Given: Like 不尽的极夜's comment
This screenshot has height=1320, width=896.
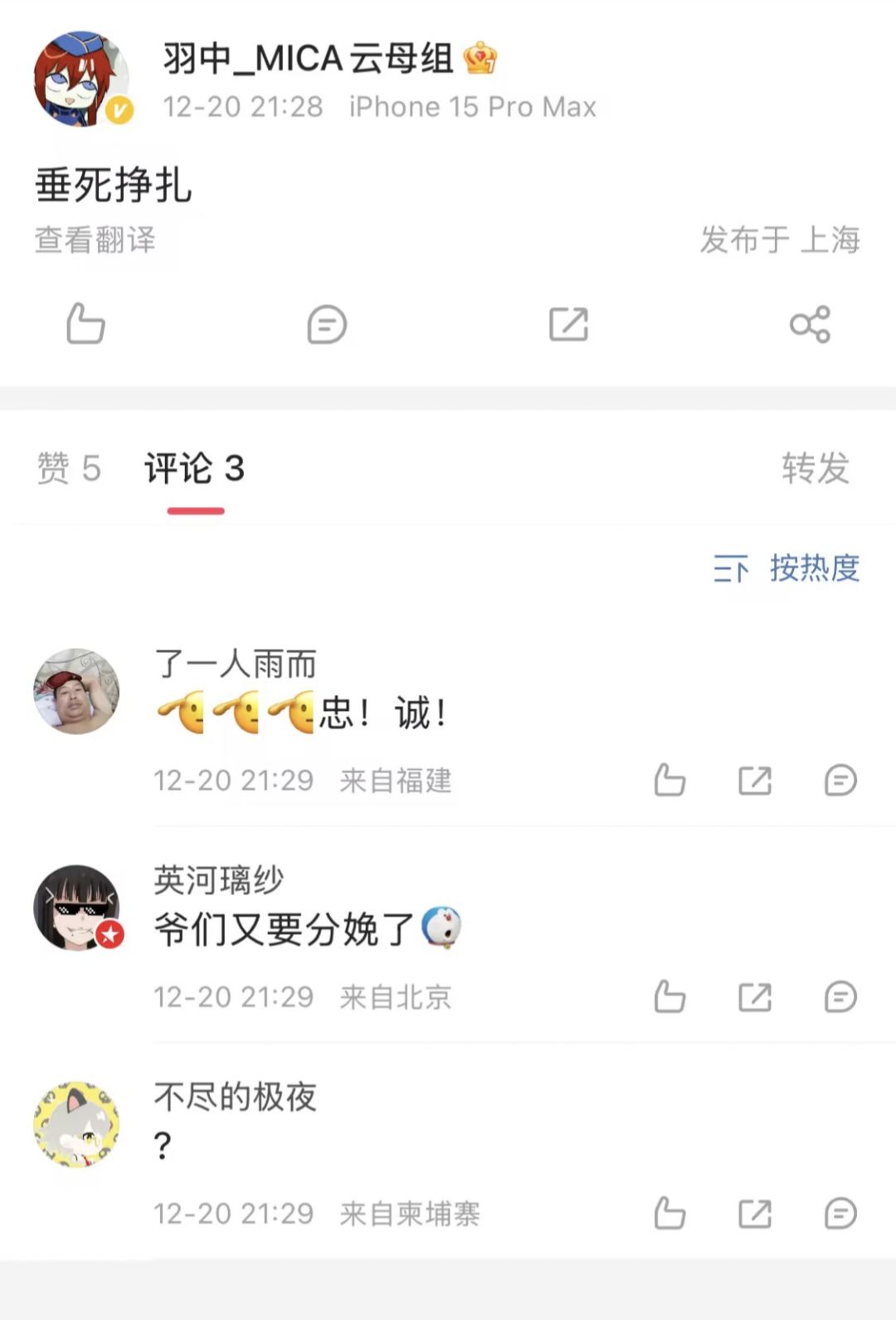Looking at the screenshot, I should coord(671,1213).
